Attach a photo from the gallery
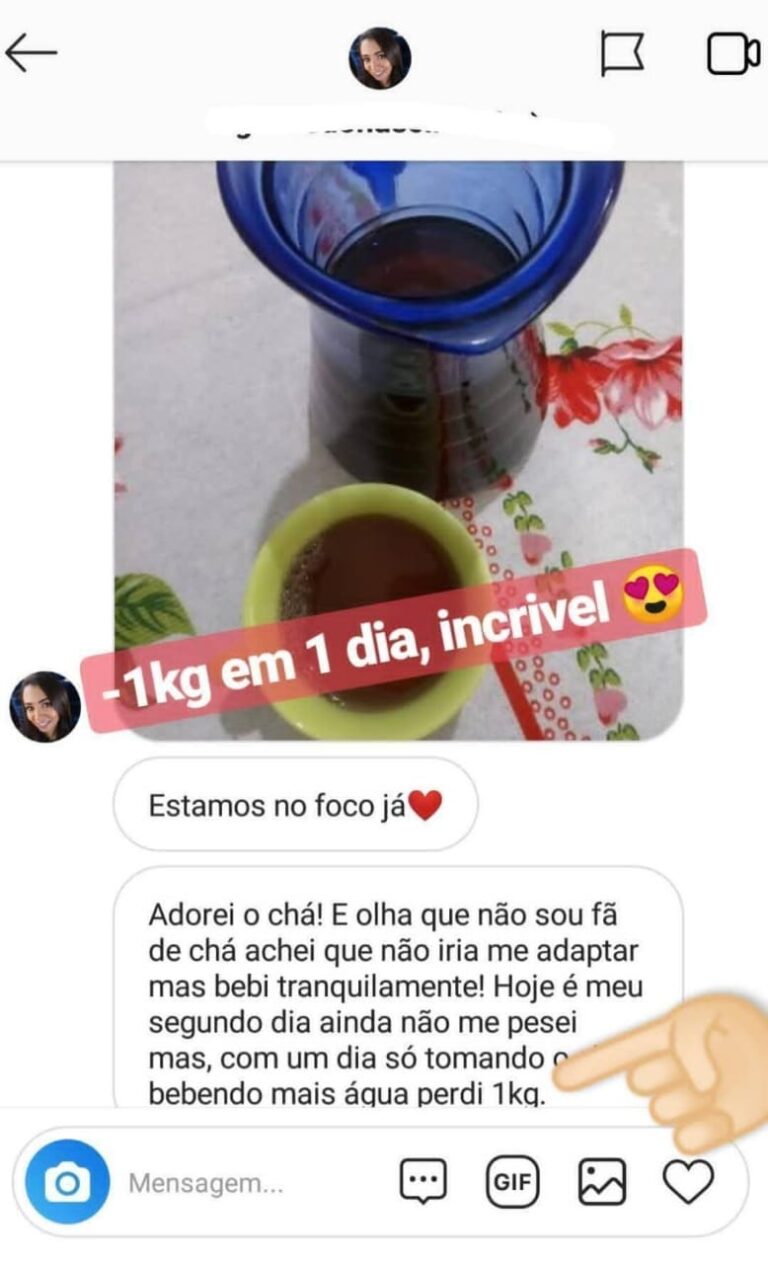The width and height of the screenshot is (768, 1264). [602, 1182]
